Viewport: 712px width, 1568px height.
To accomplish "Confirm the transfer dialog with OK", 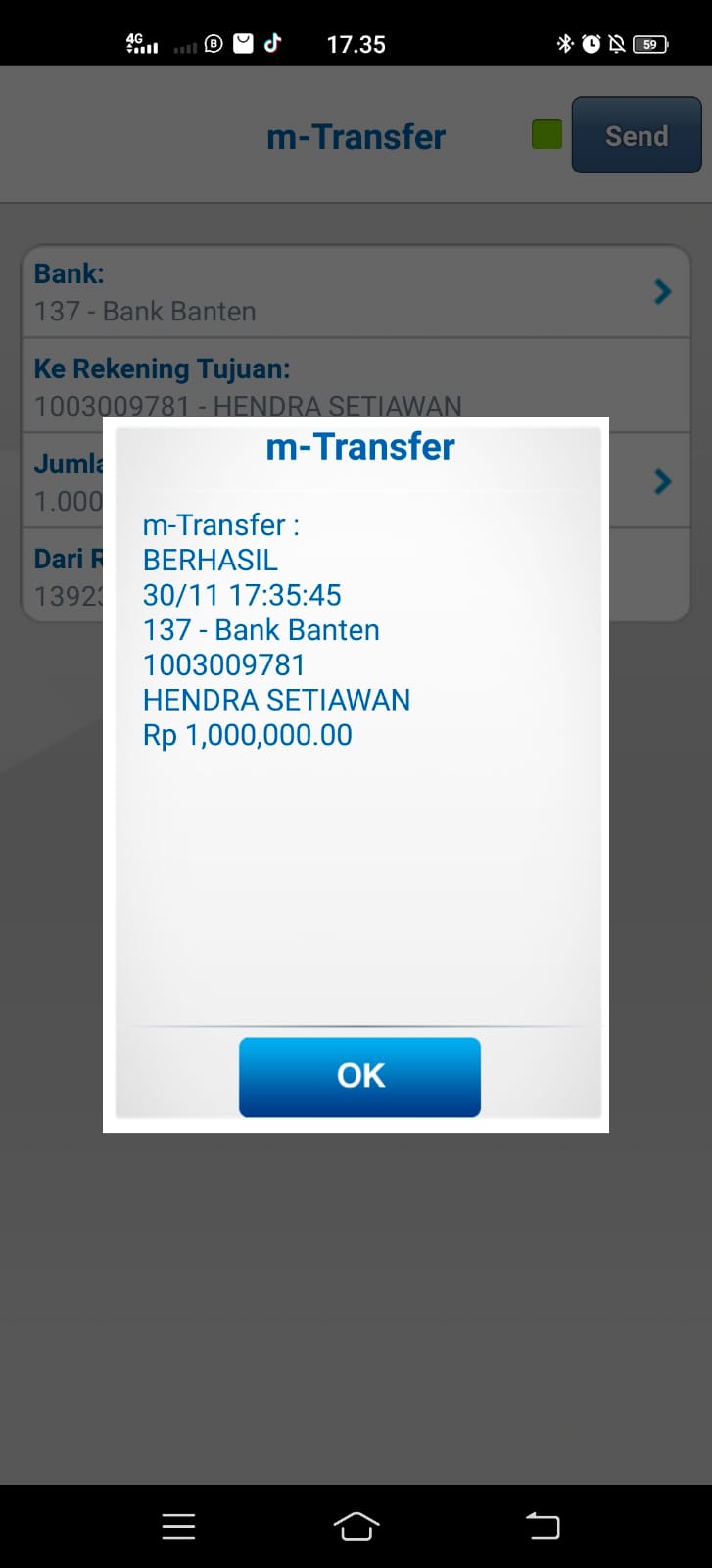I will tap(359, 1076).
